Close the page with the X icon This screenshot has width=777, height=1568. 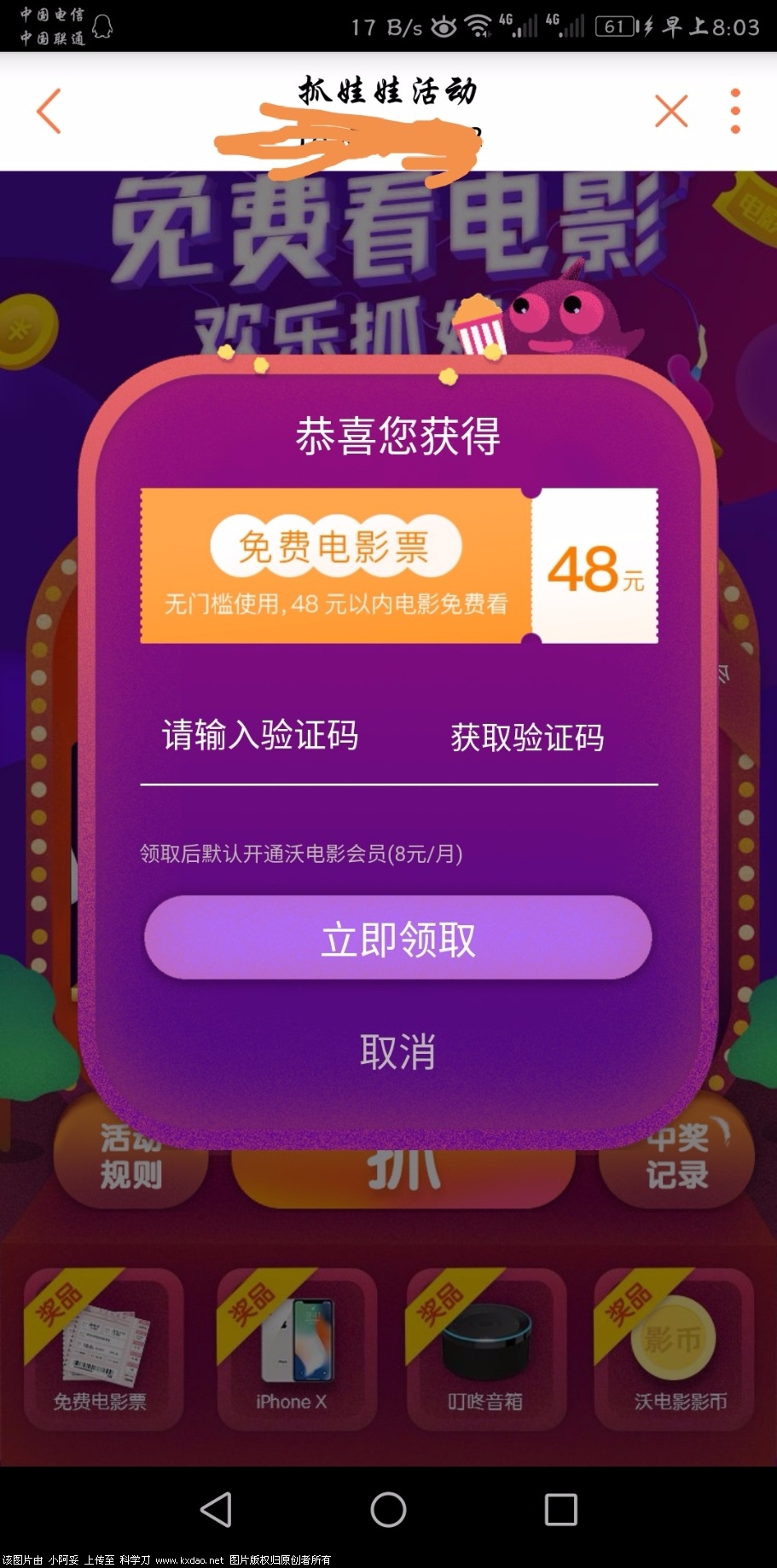point(671,111)
